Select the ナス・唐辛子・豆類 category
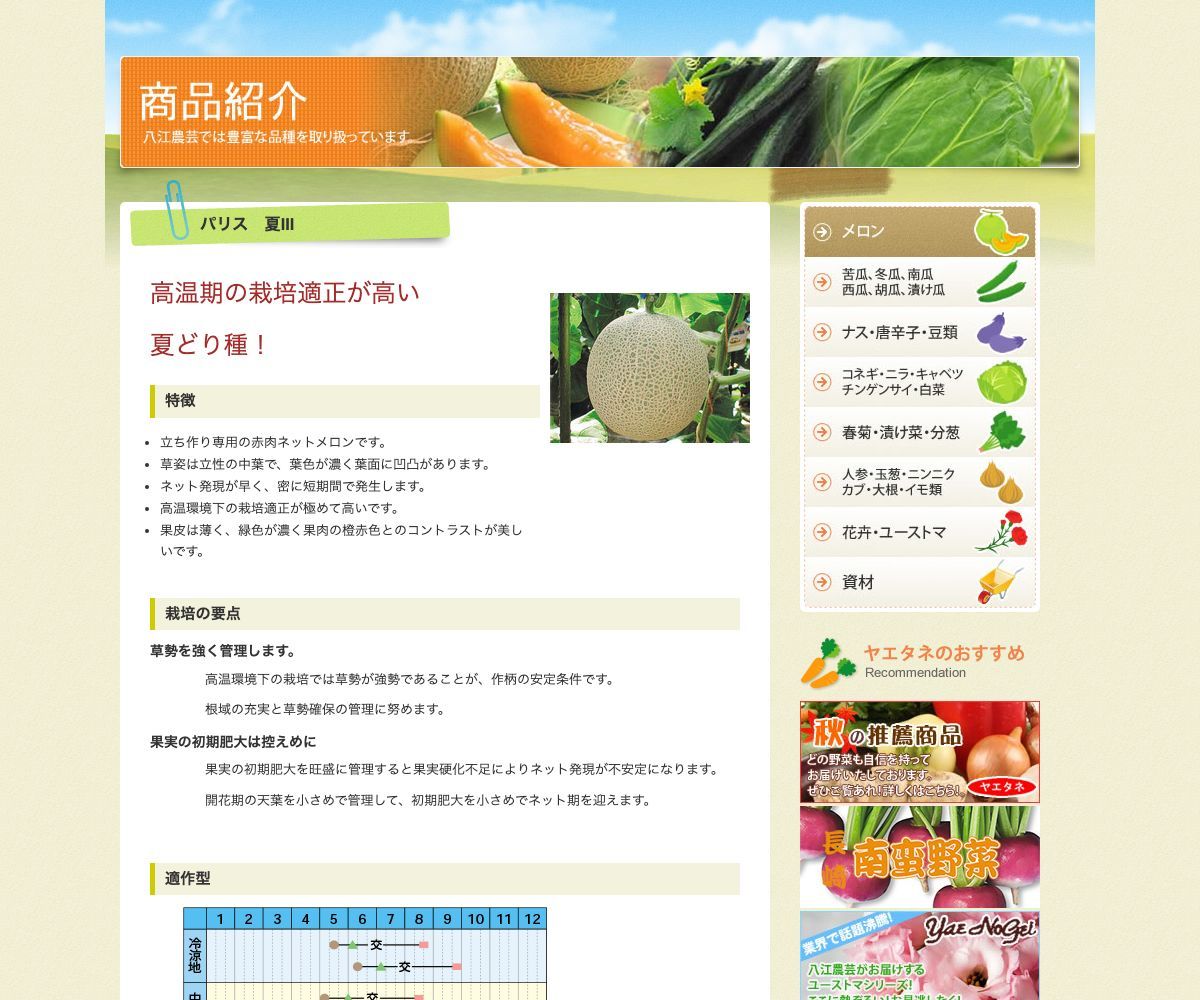This screenshot has width=1200, height=1000. pos(918,332)
